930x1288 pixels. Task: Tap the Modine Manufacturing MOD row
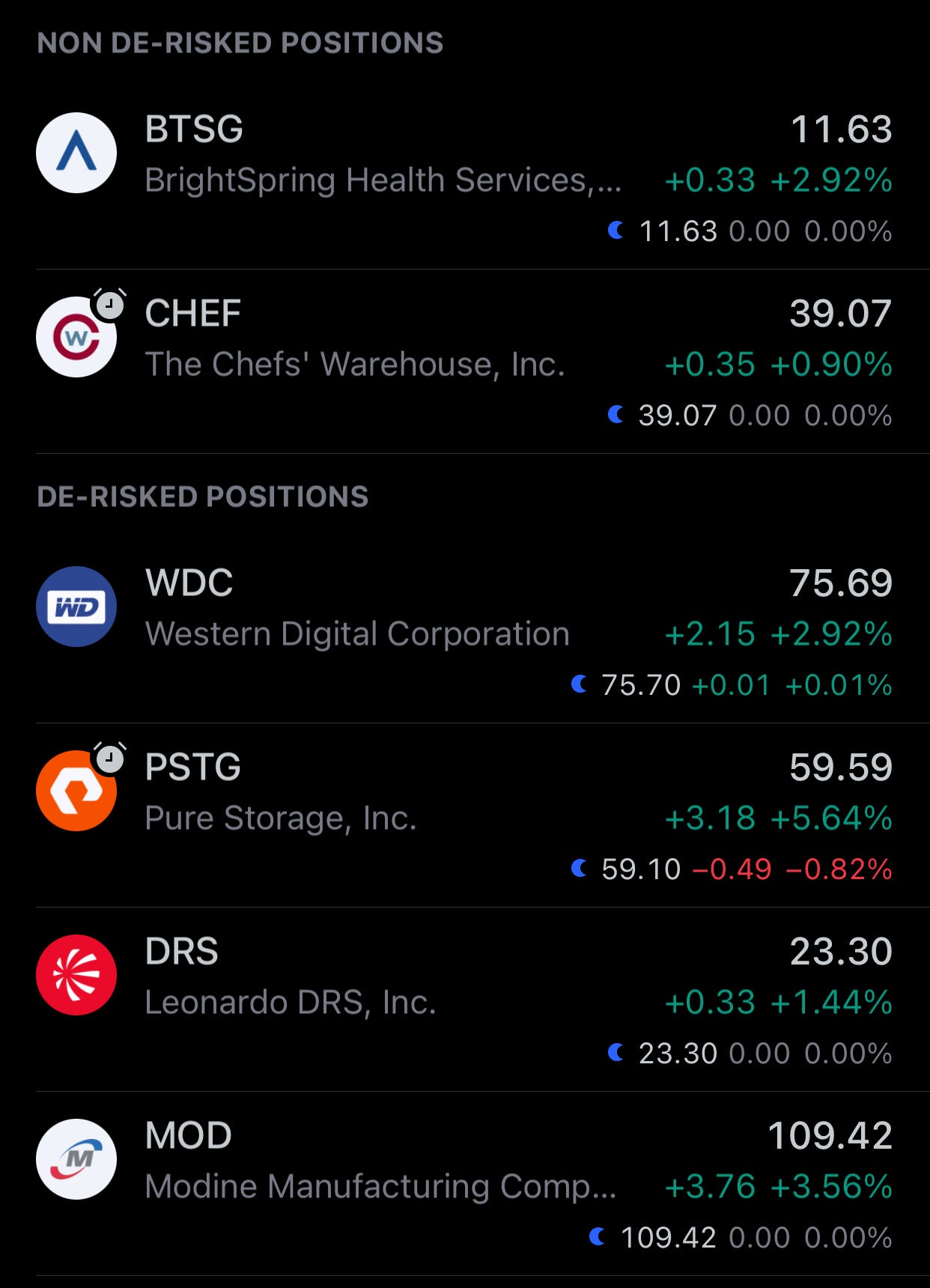click(464, 1185)
